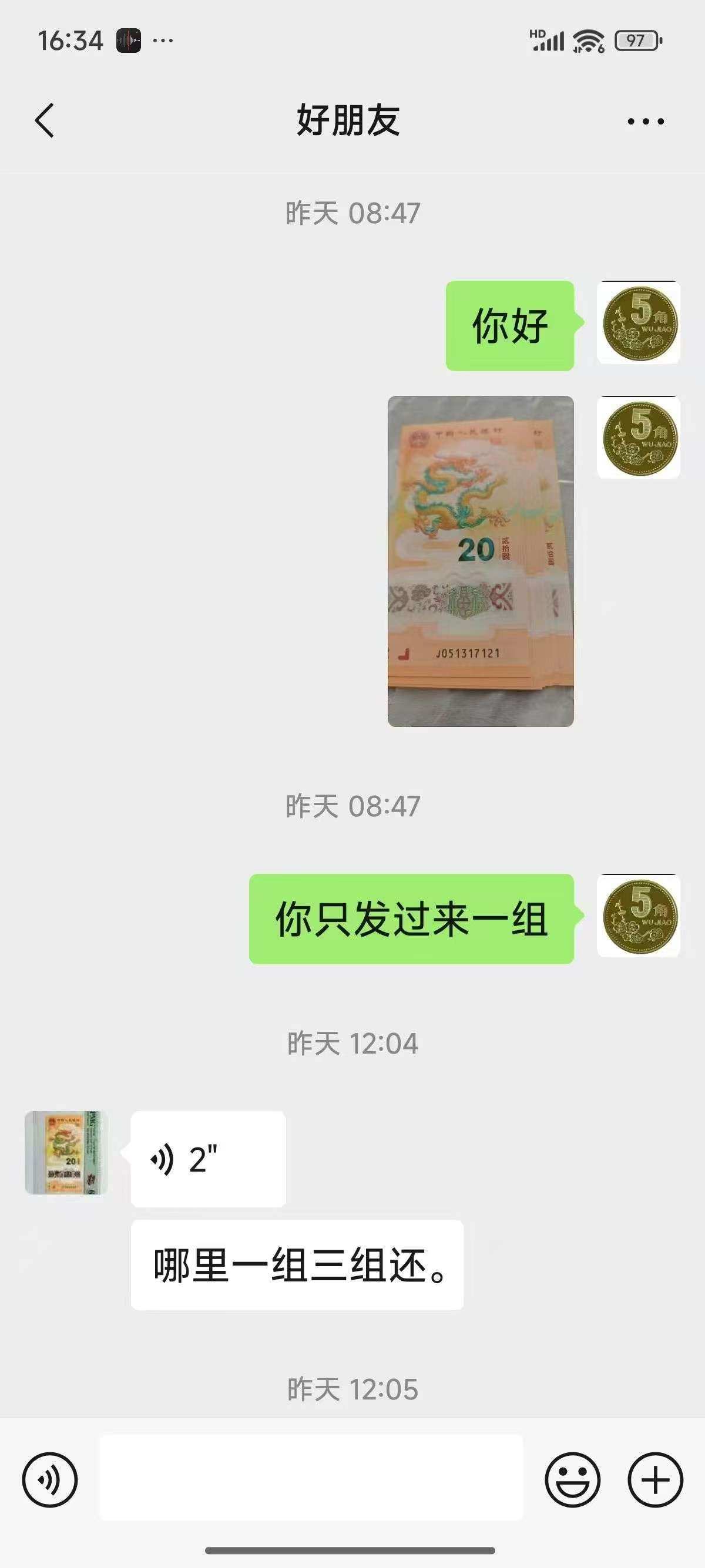Focus the message text field
The width and height of the screenshot is (705, 1568).
coord(311,1478)
